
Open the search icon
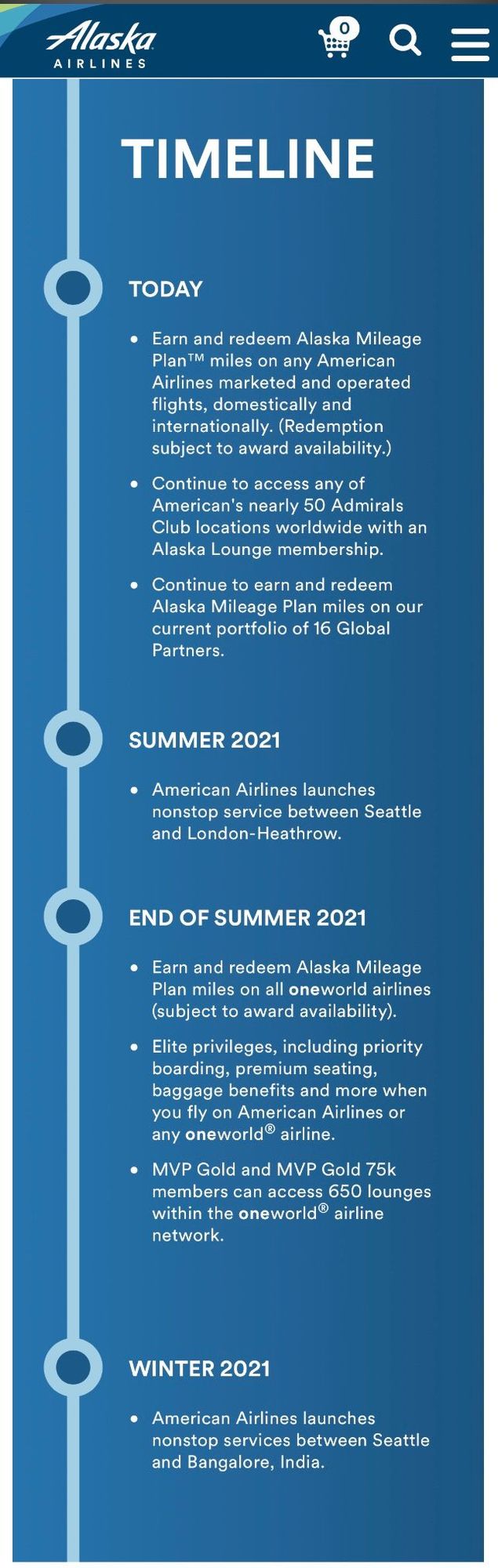click(x=405, y=40)
